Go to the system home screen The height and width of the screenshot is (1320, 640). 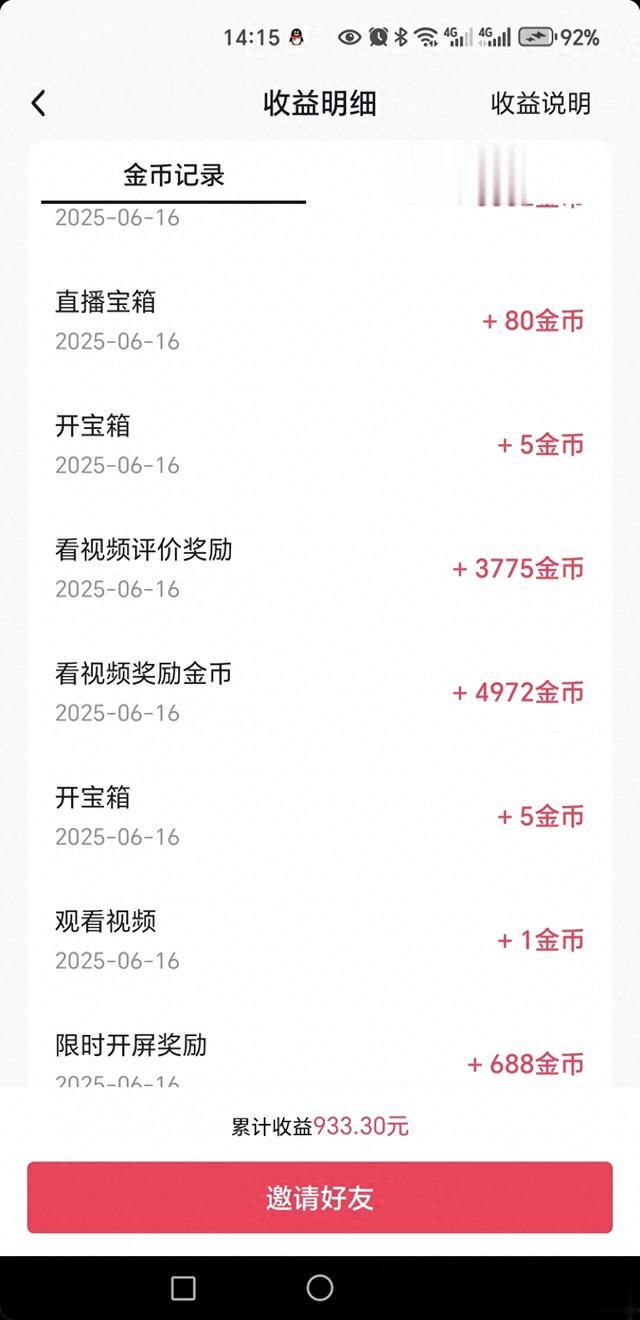point(320,1287)
